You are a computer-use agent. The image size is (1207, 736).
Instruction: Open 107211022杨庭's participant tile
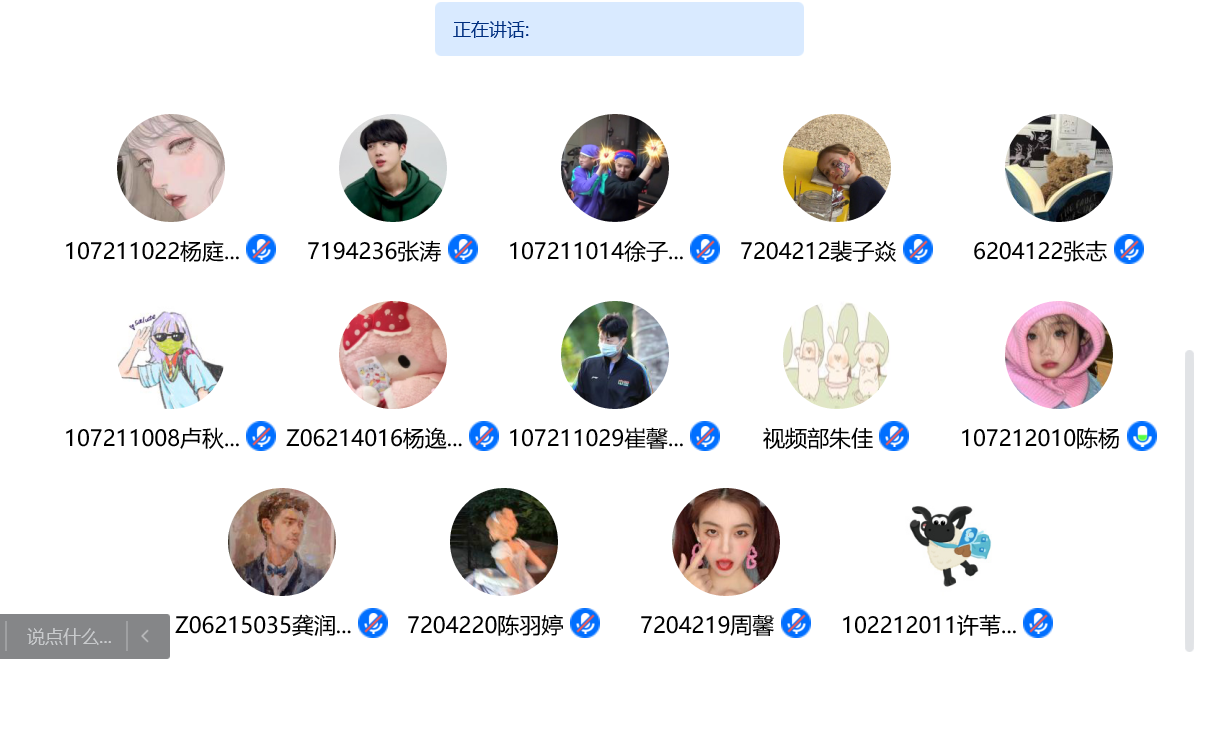click(x=170, y=167)
